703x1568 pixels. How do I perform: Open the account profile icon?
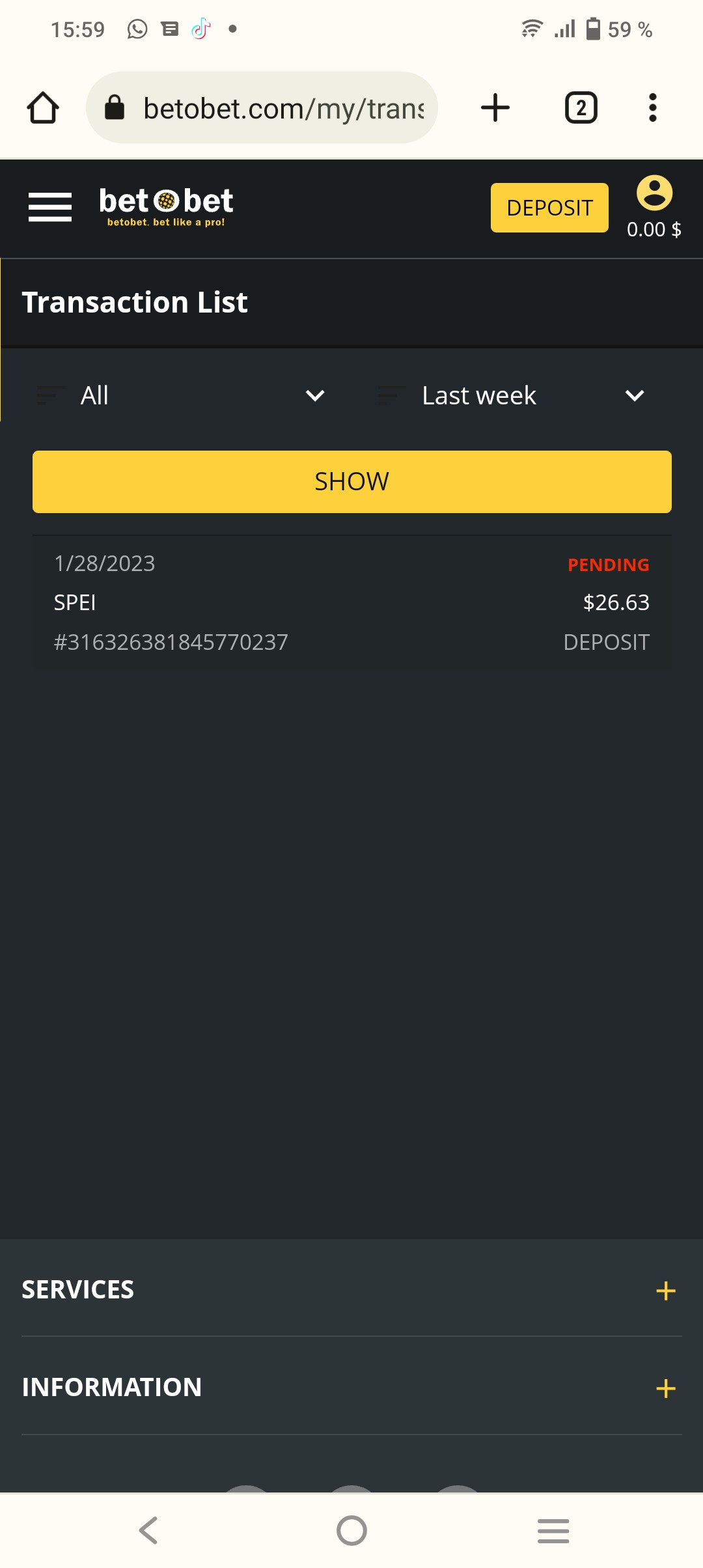click(654, 193)
